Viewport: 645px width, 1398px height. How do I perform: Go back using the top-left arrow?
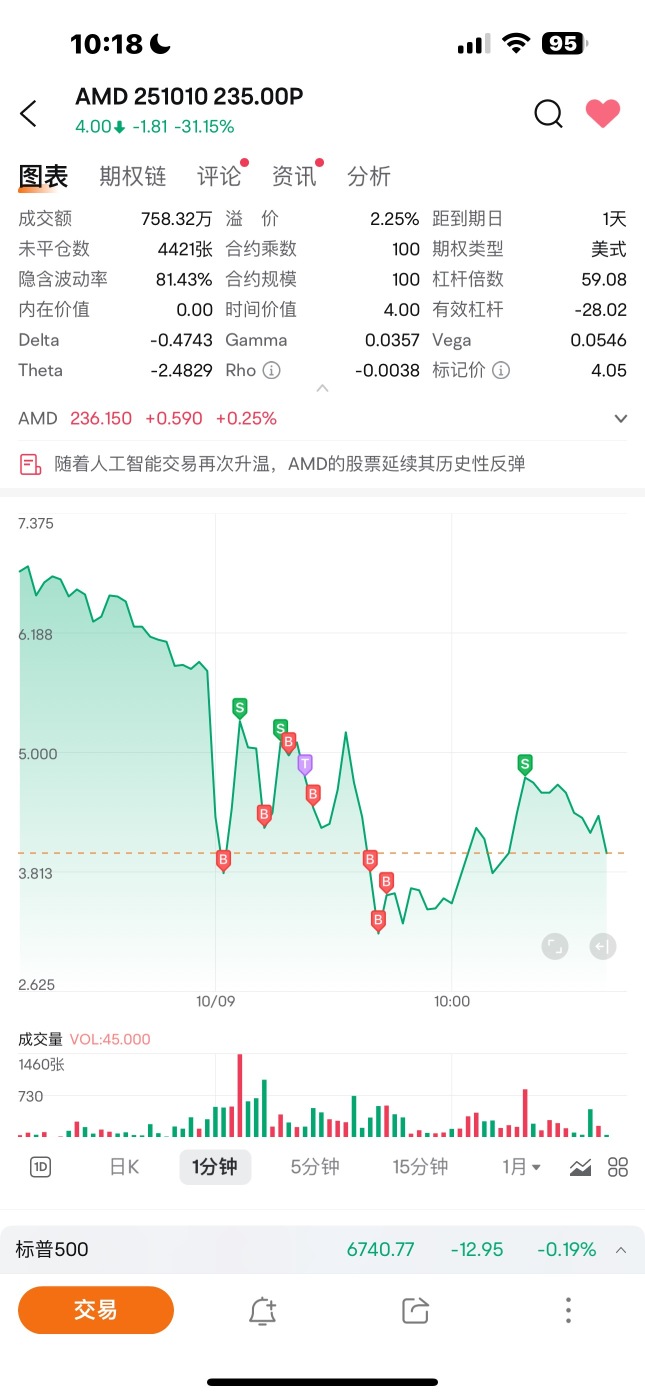click(28, 113)
